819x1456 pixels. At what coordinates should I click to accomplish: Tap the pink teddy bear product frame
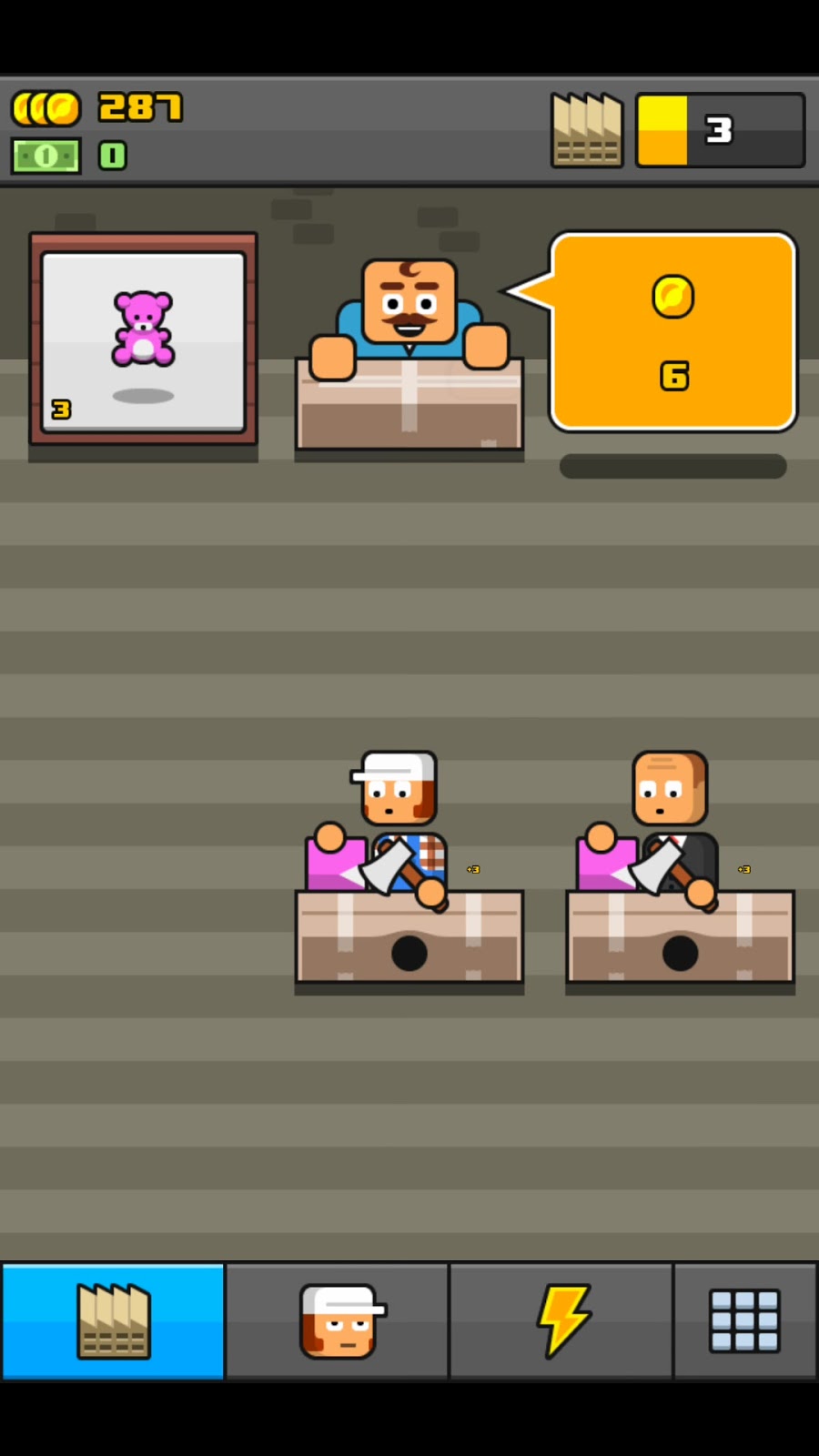(x=144, y=339)
